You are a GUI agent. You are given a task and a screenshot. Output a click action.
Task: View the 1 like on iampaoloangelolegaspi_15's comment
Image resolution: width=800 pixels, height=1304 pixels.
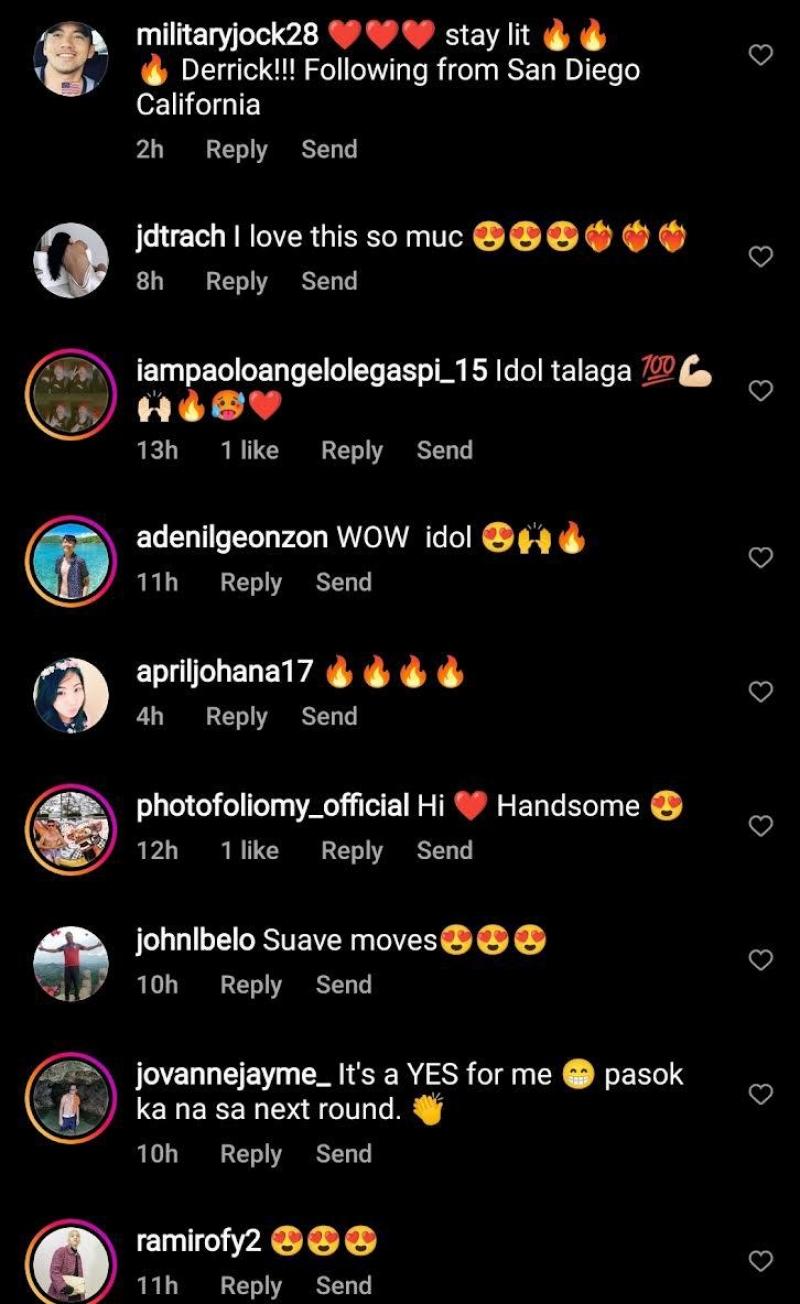tap(249, 451)
